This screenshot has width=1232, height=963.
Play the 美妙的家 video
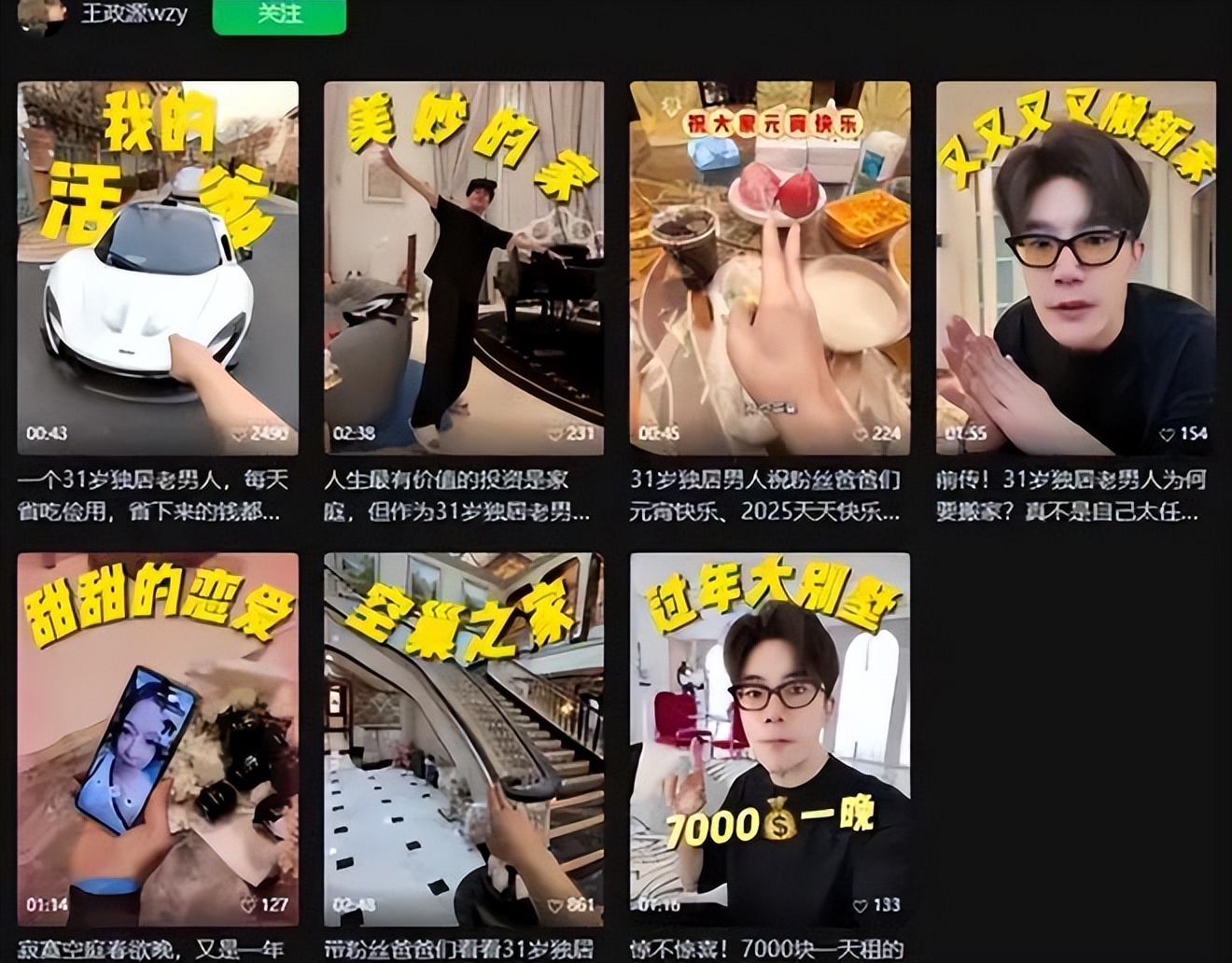pyautogui.click(x=464, y=268)
